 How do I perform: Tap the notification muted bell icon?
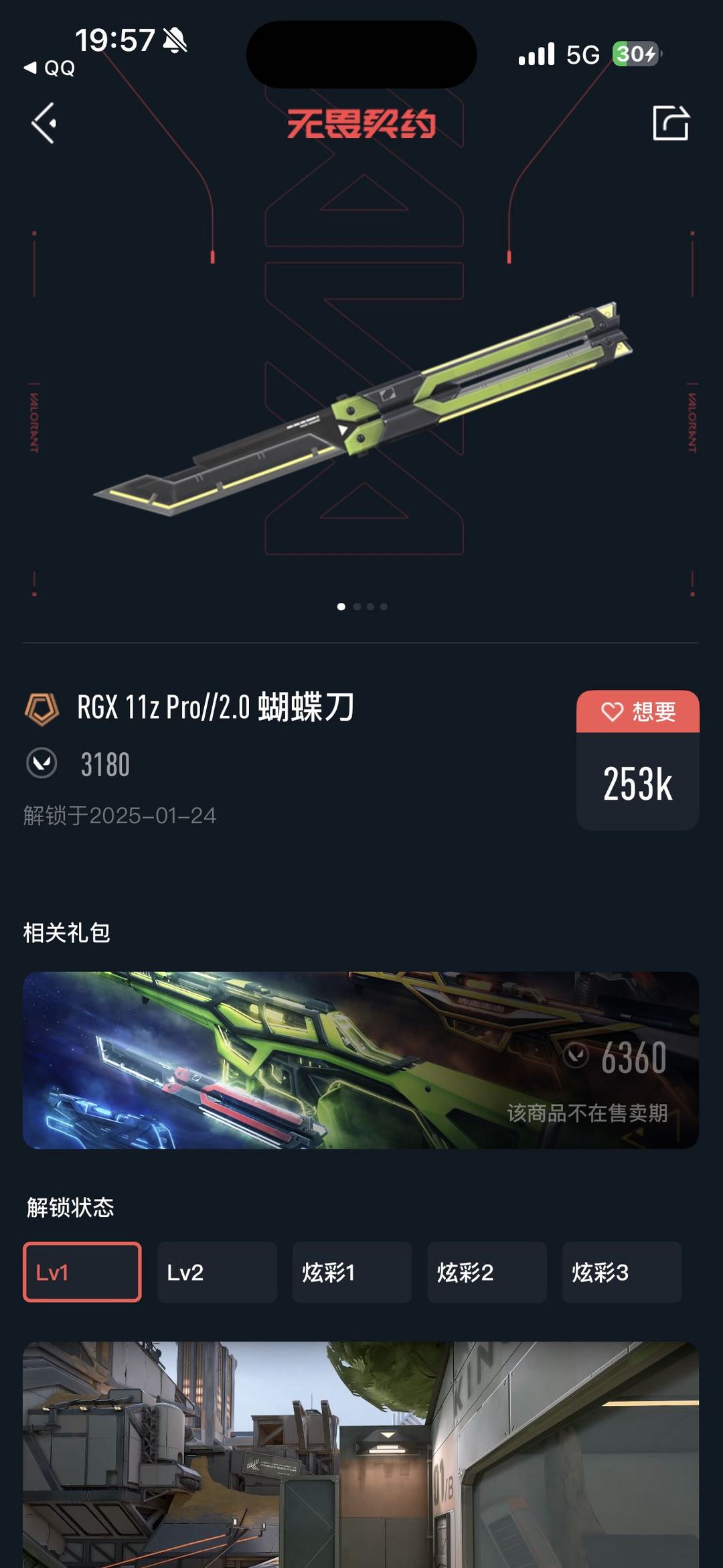click(x=175, y=39)
